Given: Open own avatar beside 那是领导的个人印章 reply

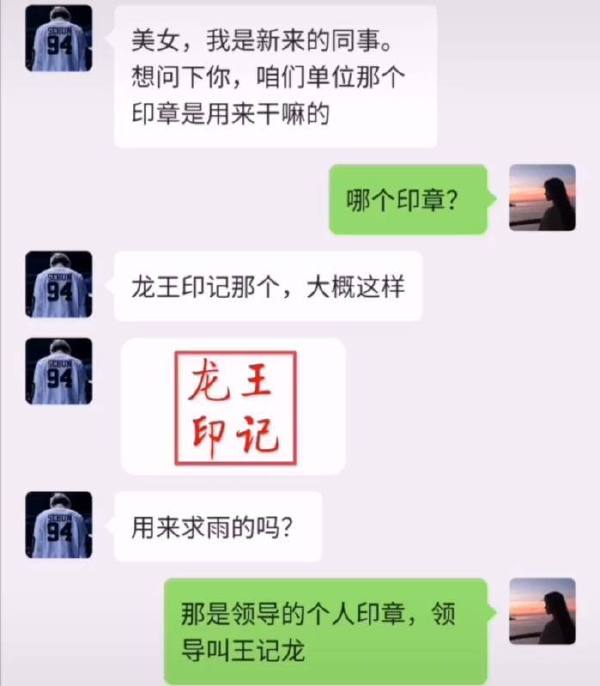Looking at the screenshot, I should (x=542, y=611).
